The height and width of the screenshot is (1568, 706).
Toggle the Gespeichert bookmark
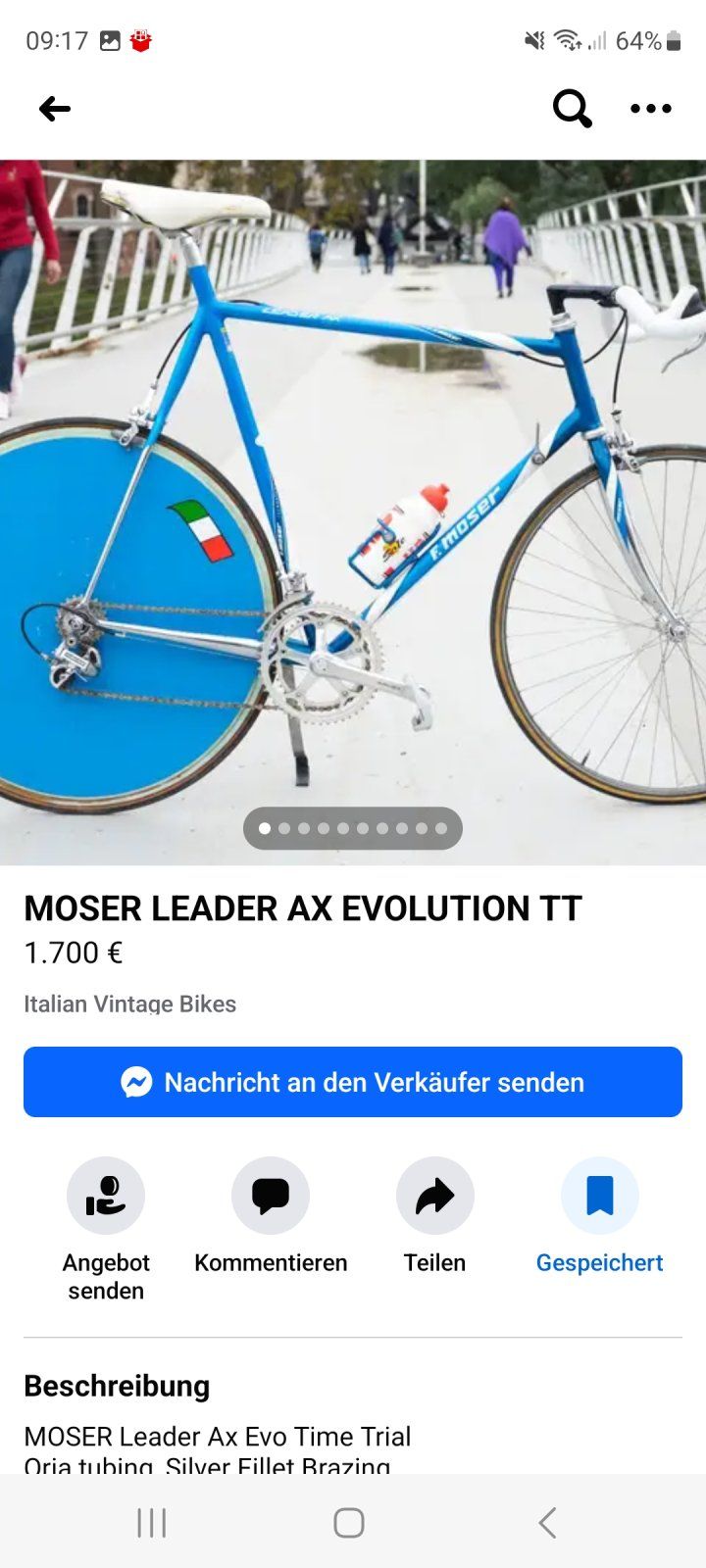(x=599, y=1197)
